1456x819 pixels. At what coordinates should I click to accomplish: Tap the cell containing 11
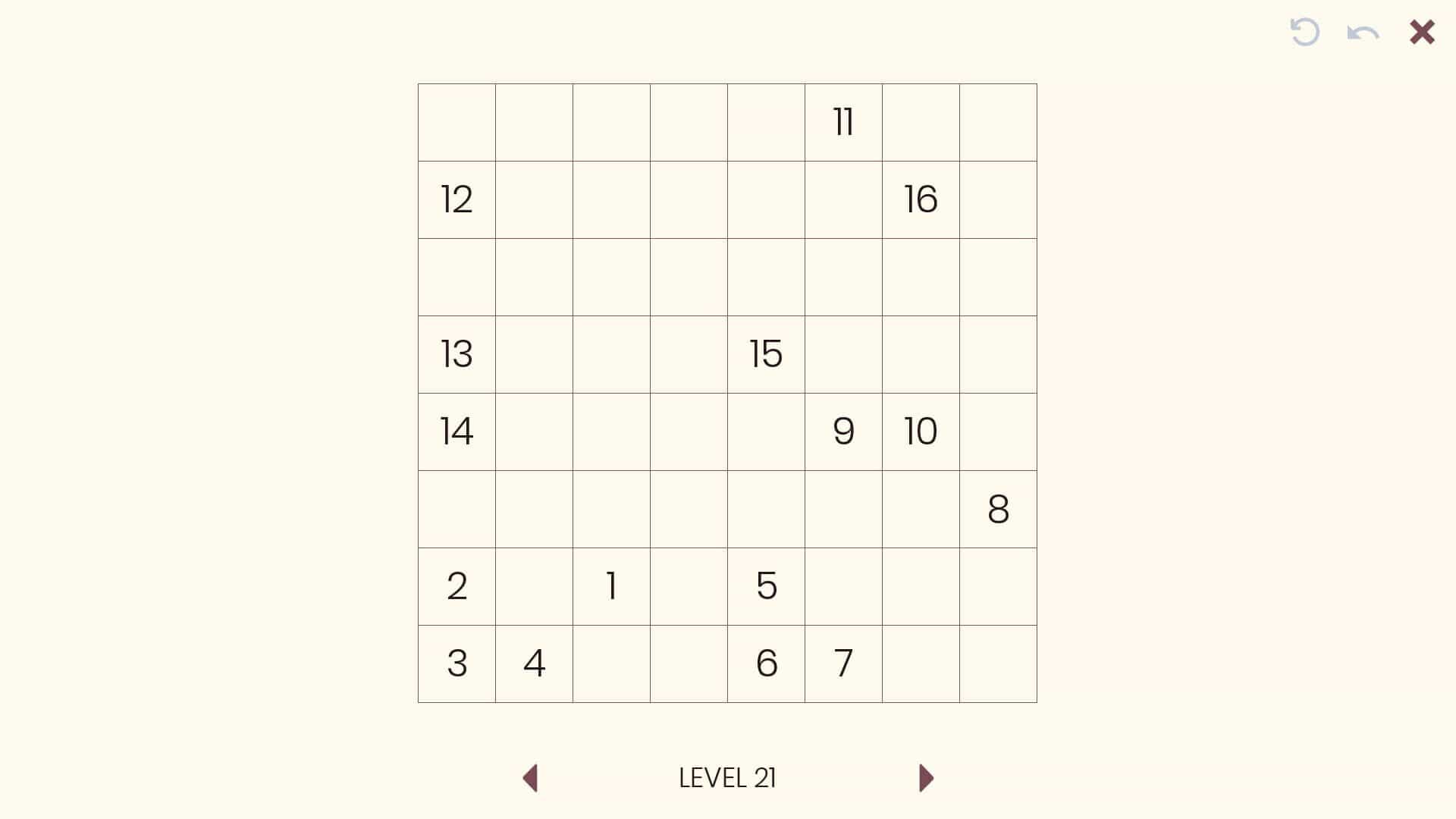point(844,122)
